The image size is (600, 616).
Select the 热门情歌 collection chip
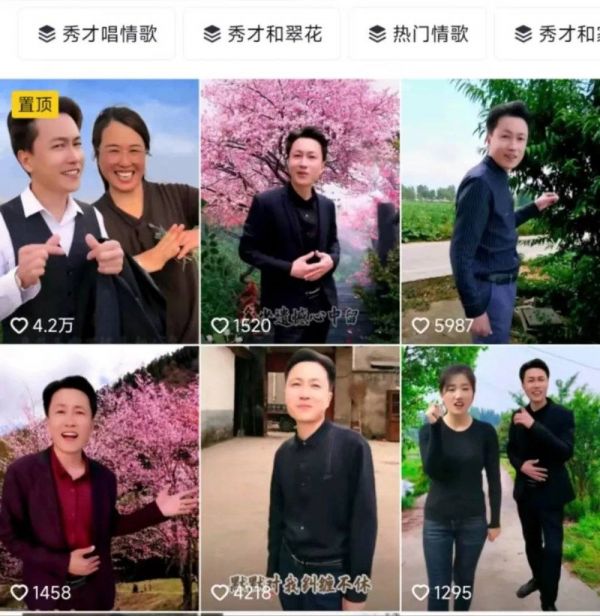[418, 34]
